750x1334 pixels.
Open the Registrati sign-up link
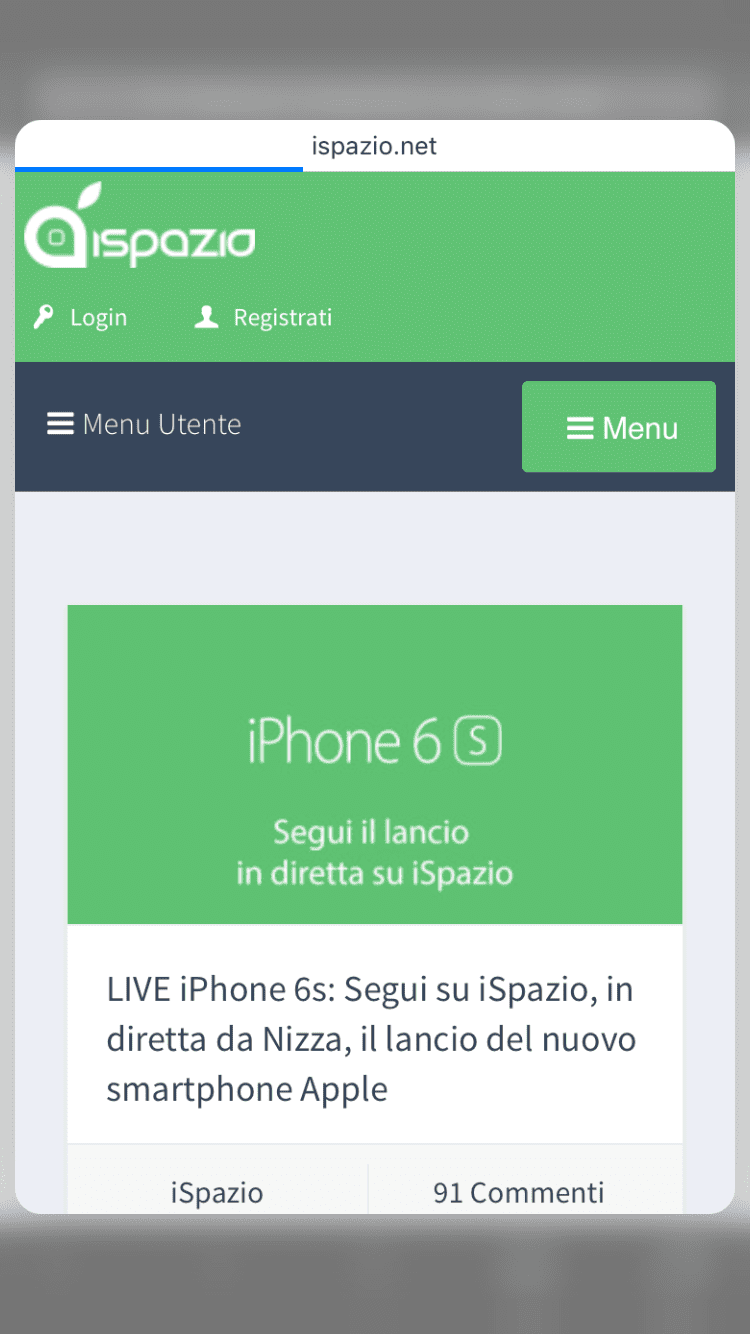263,317
